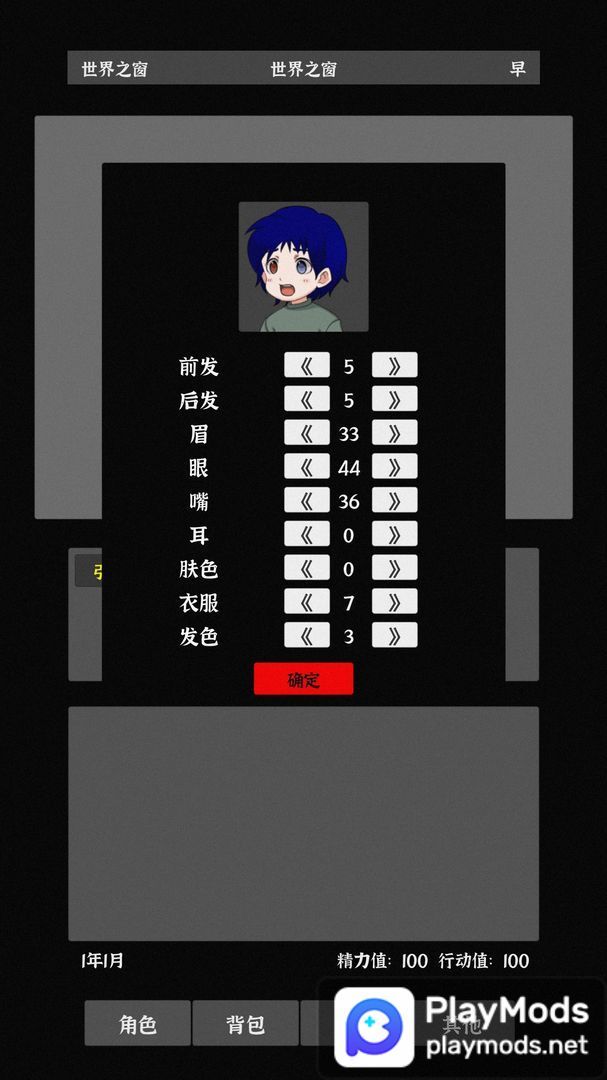This screenshot has width=607, height=1080.
Task: Choose next 嘴 (mouth) option
Action: tap(394, 501)
